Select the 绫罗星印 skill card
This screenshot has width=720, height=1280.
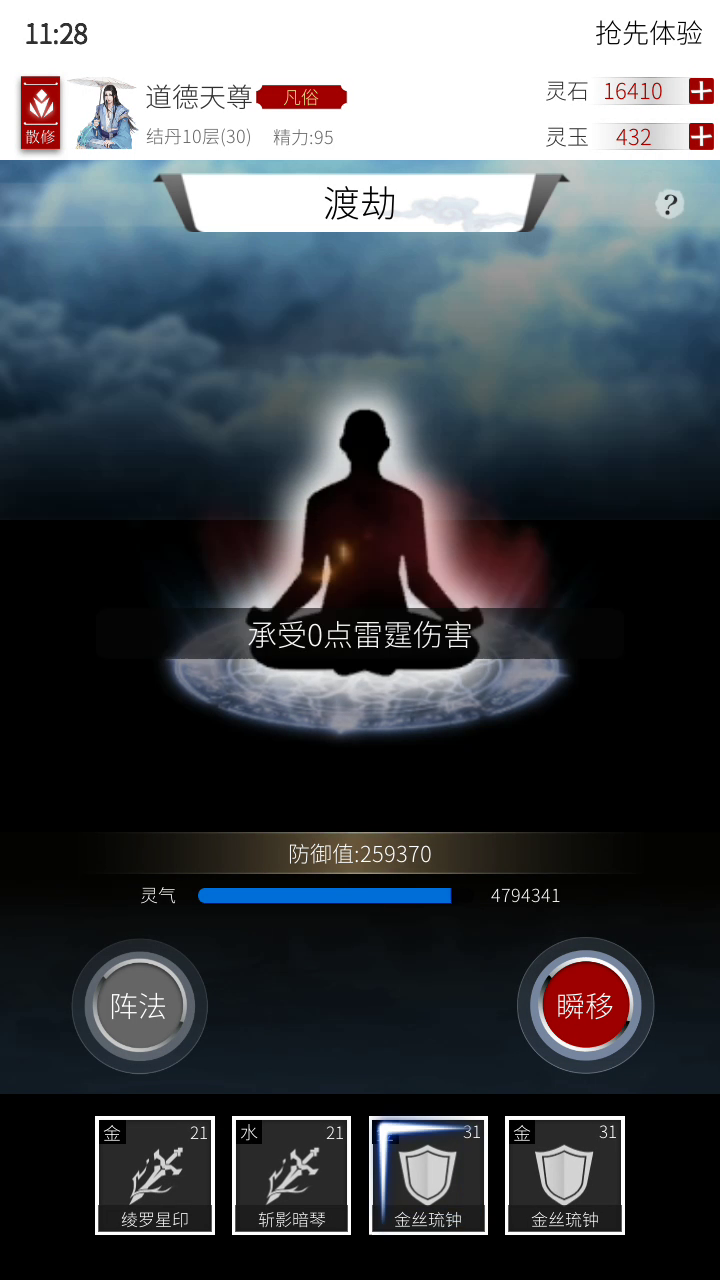[155, 1176]
